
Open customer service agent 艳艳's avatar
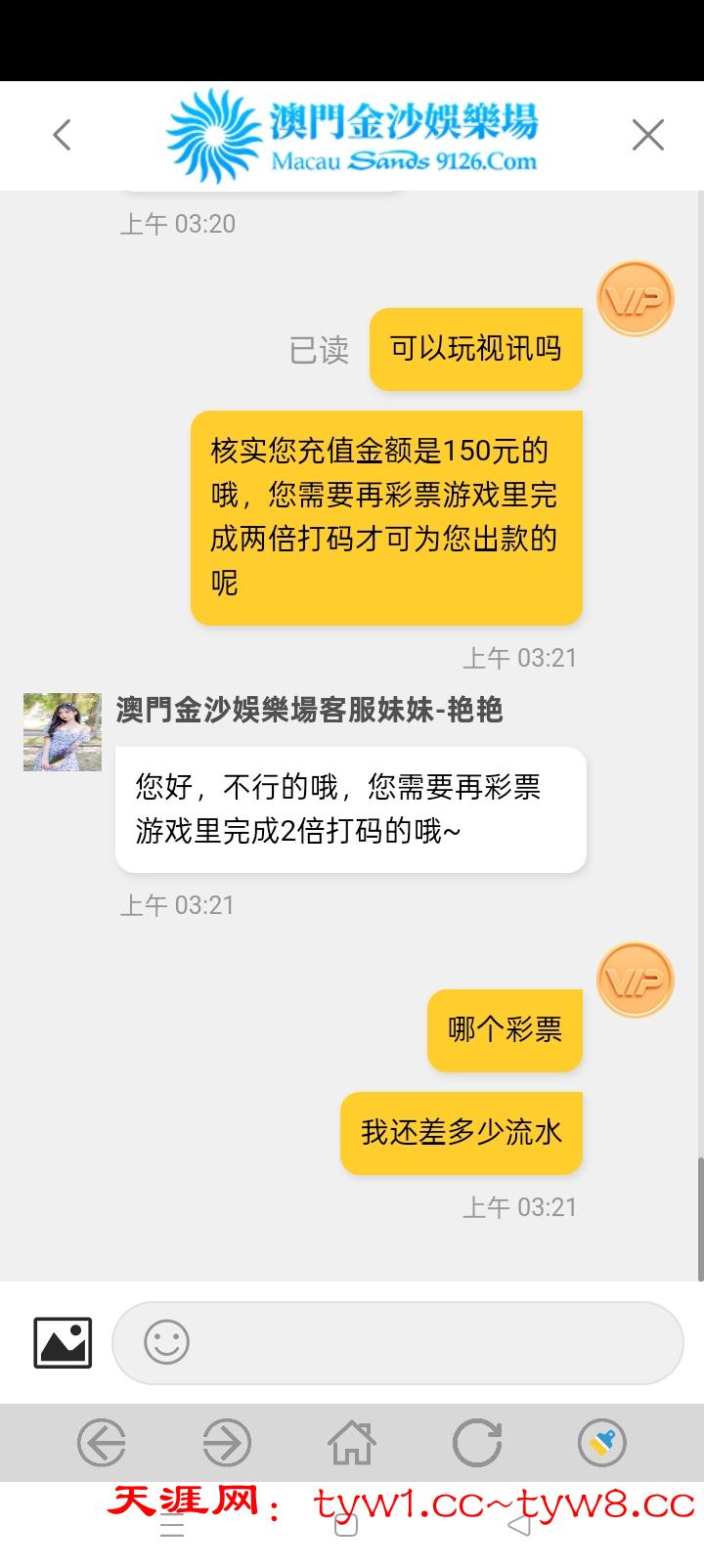[63, 732]
